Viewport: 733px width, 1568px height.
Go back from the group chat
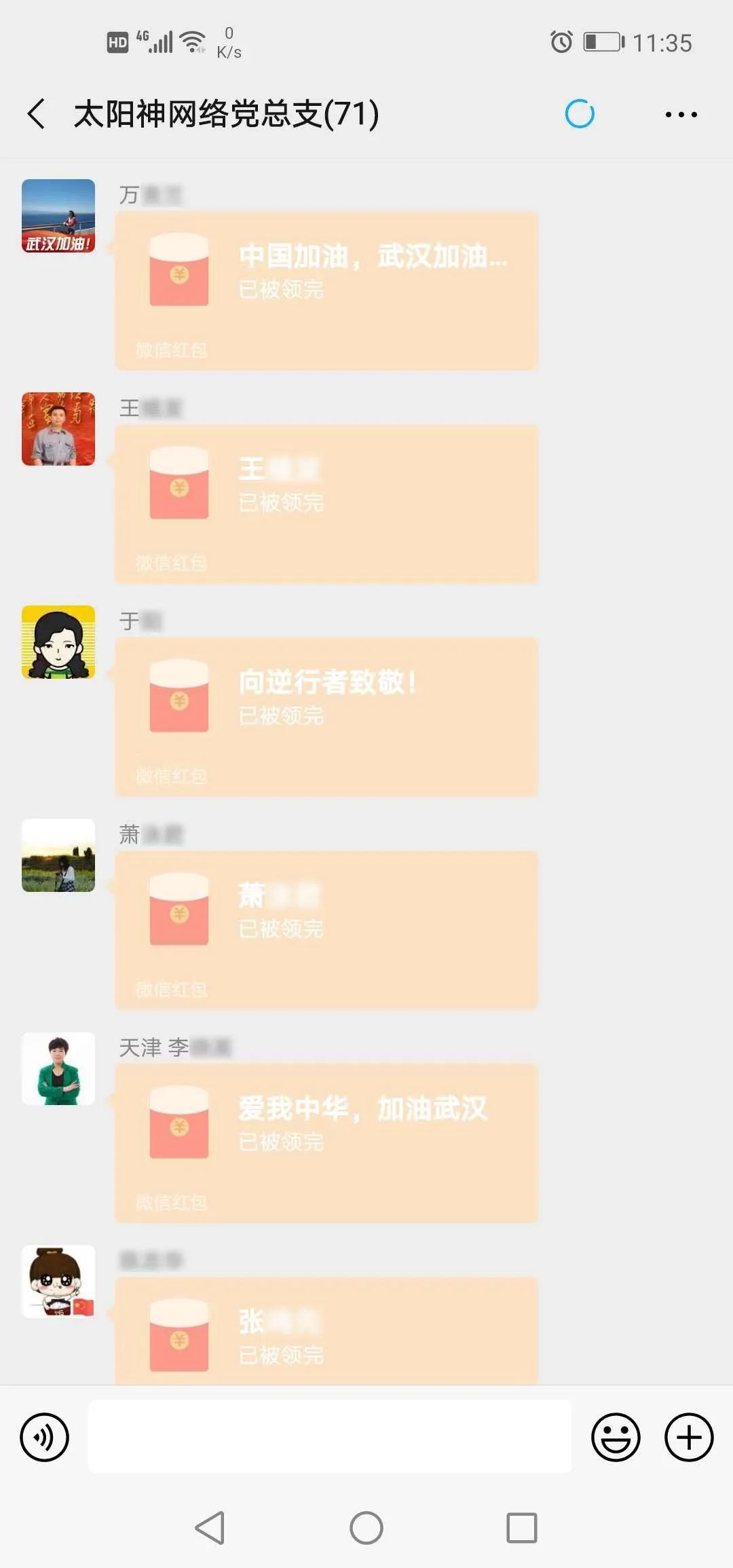pyautogui.click(x=37, y=113)
